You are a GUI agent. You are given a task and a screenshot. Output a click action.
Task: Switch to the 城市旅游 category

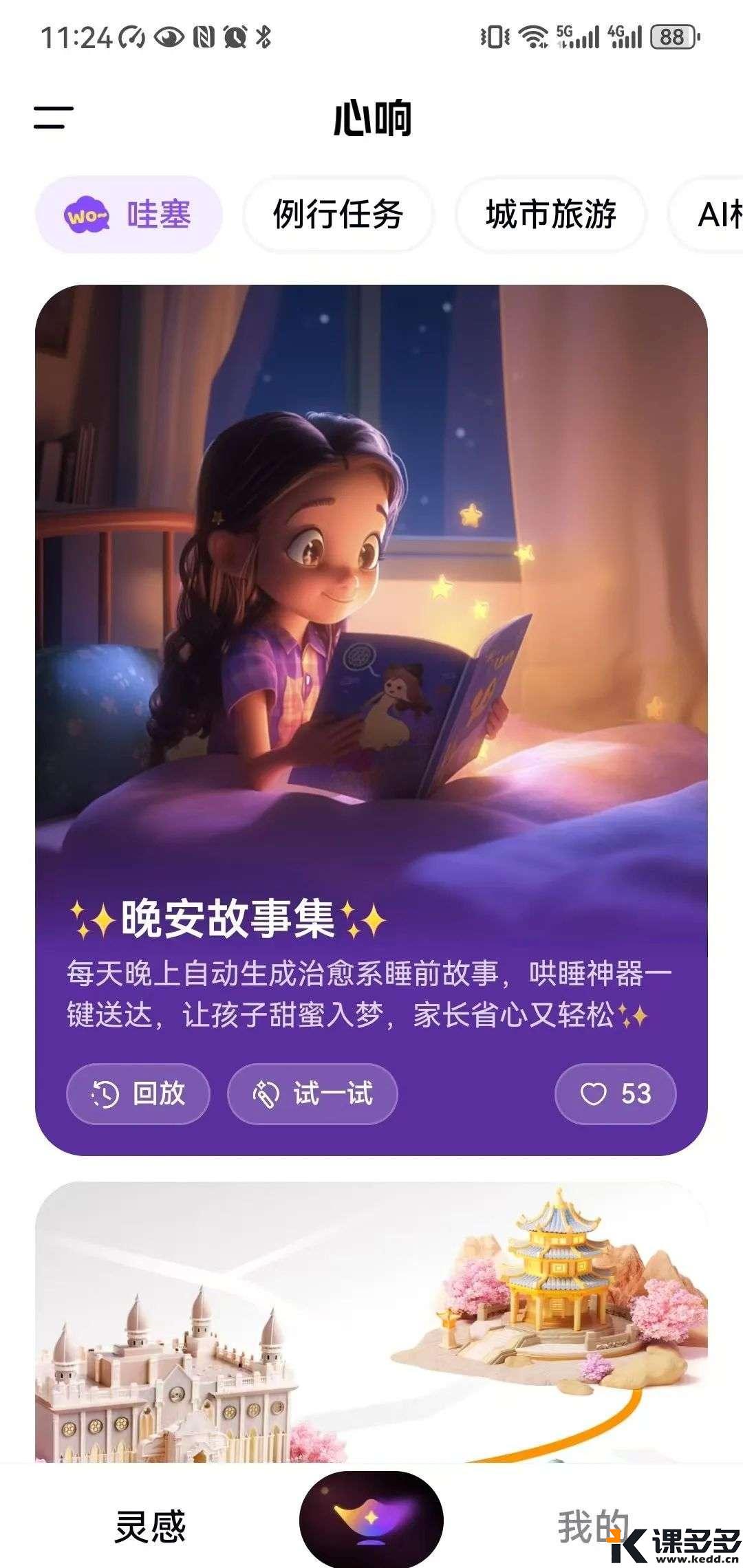click(551, 215)
